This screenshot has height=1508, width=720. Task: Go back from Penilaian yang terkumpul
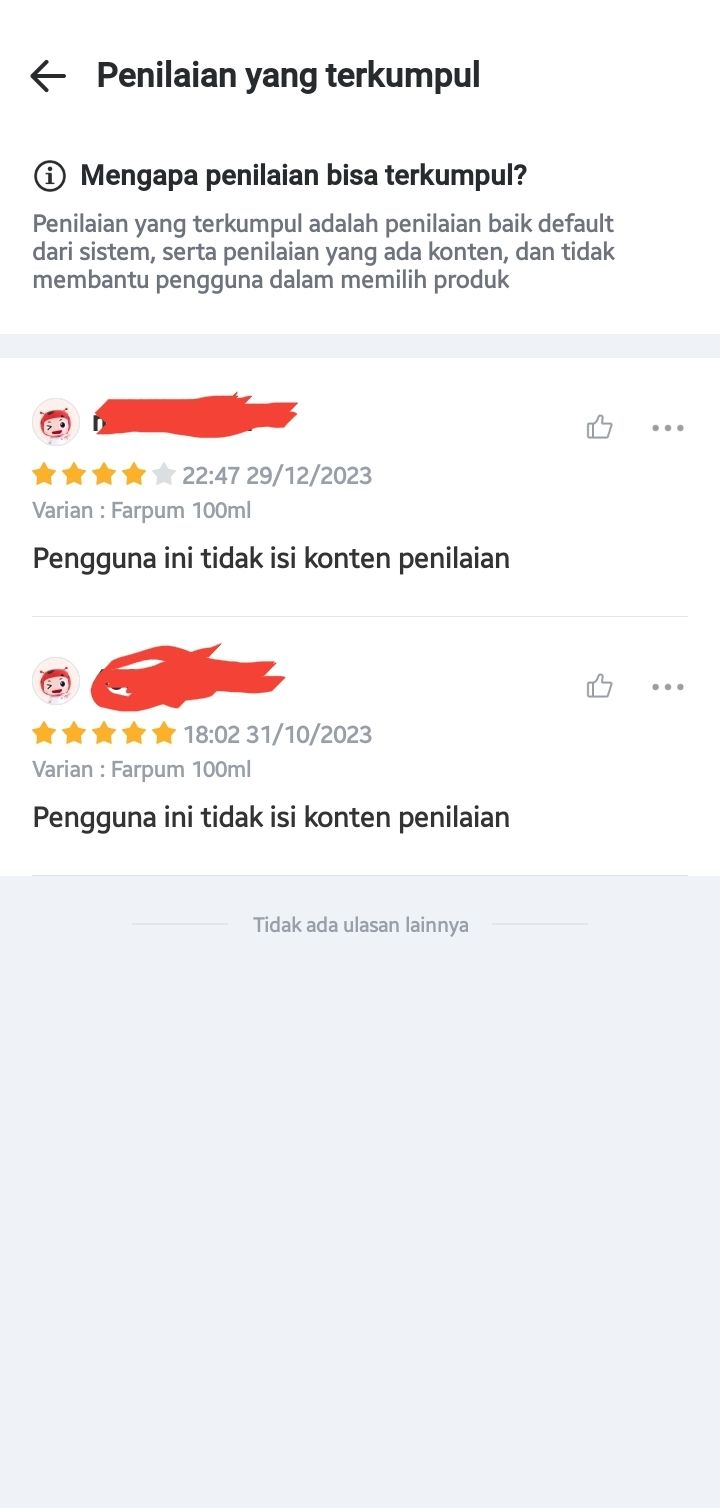point(47,76)
